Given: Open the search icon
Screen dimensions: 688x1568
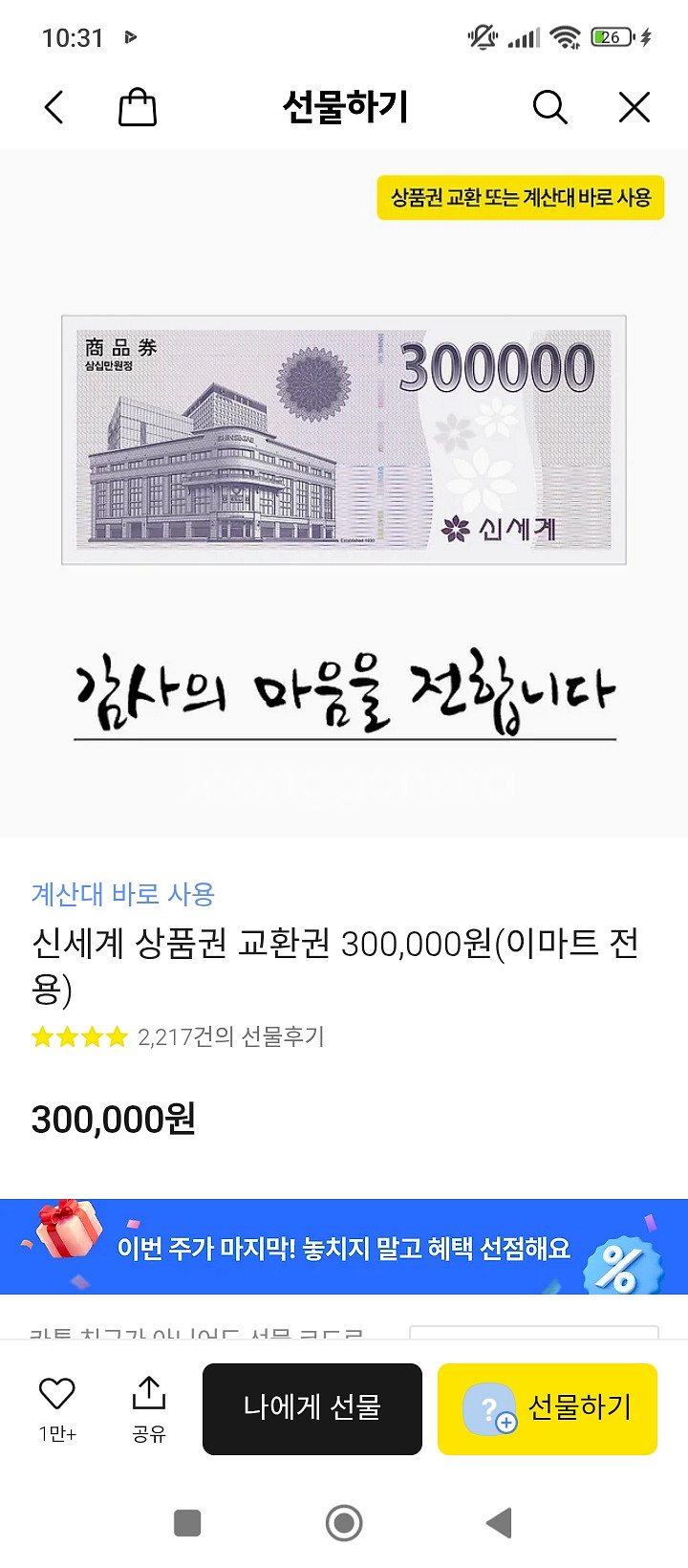Looking at the screenshot, I should tap(549, 107).
